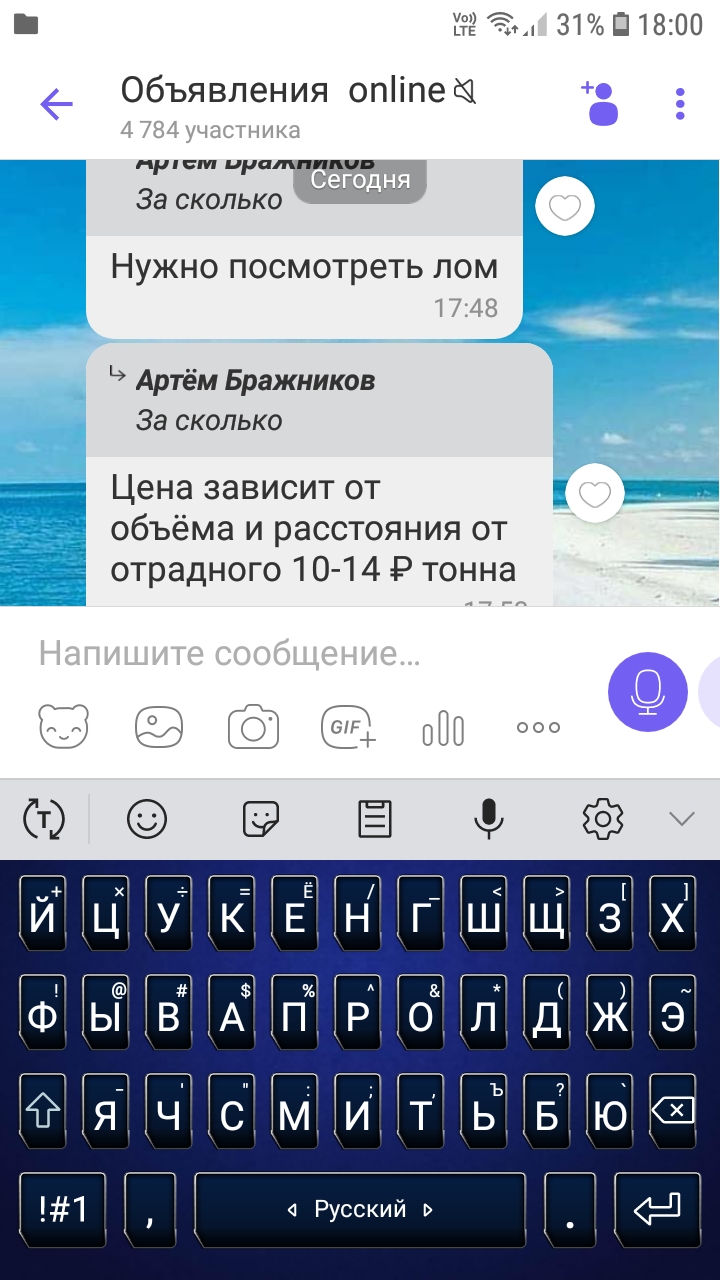Like the message 'Нужно посмотреть лом'

(x=565, y=208)
